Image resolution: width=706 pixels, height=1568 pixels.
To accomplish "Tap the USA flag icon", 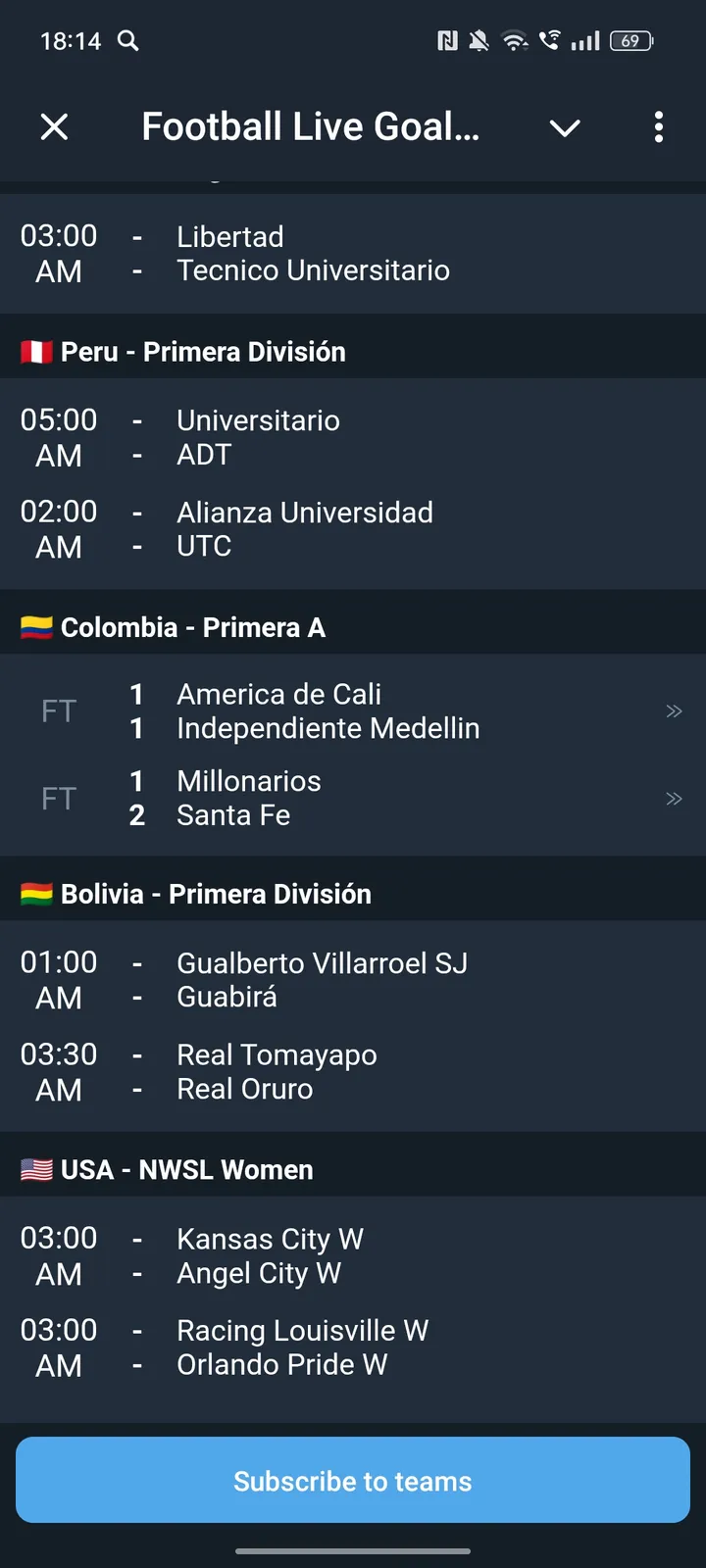I will (x=36, y=1168).
